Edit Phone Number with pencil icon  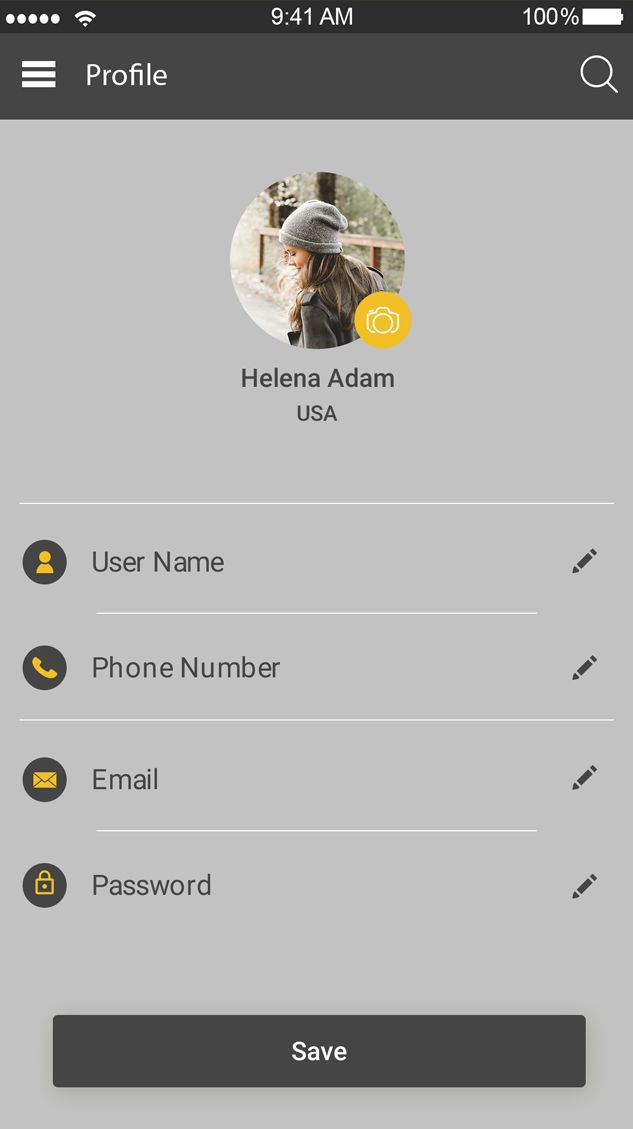(x=585, y=668)
